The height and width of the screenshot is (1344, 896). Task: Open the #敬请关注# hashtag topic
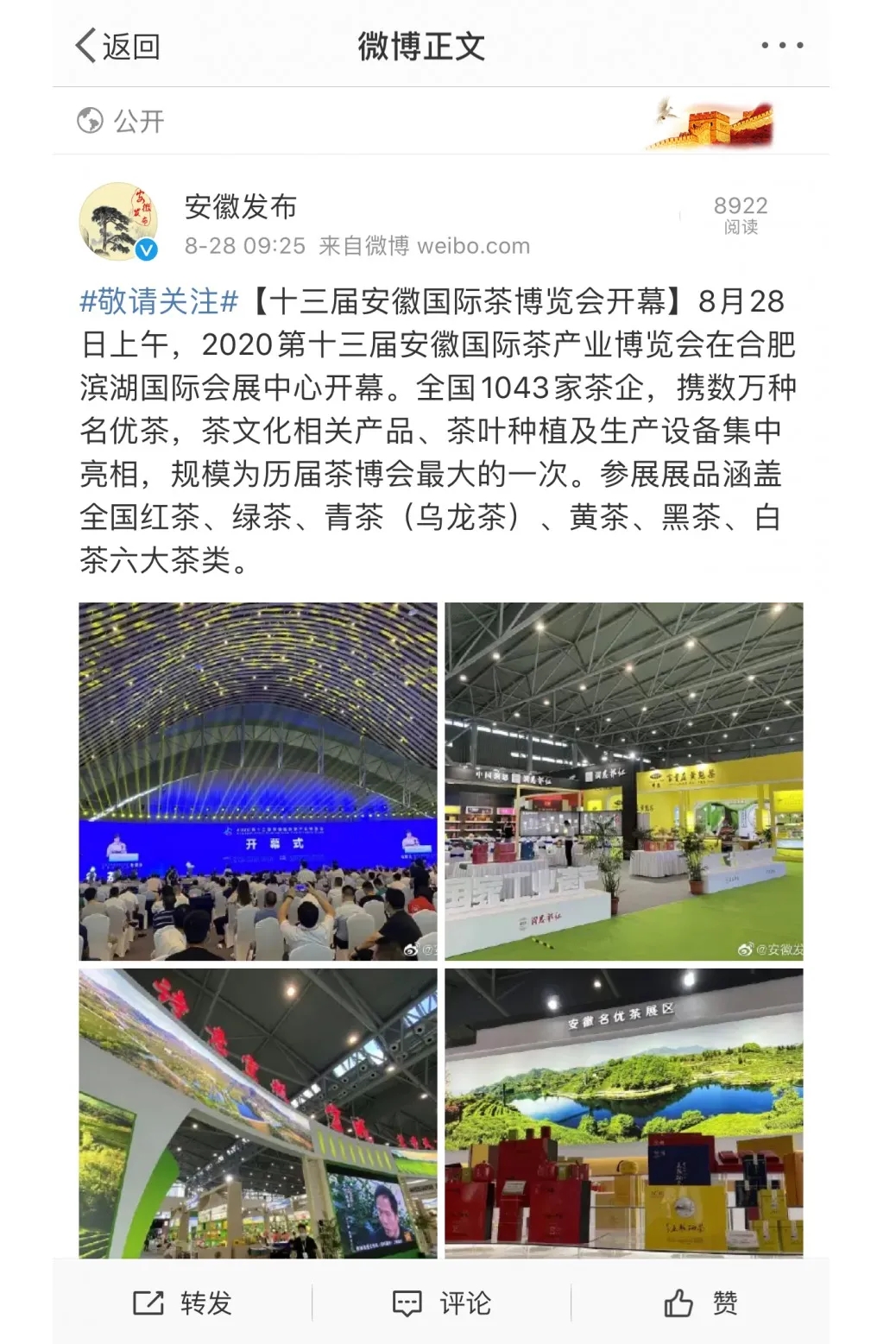point(159,301)
